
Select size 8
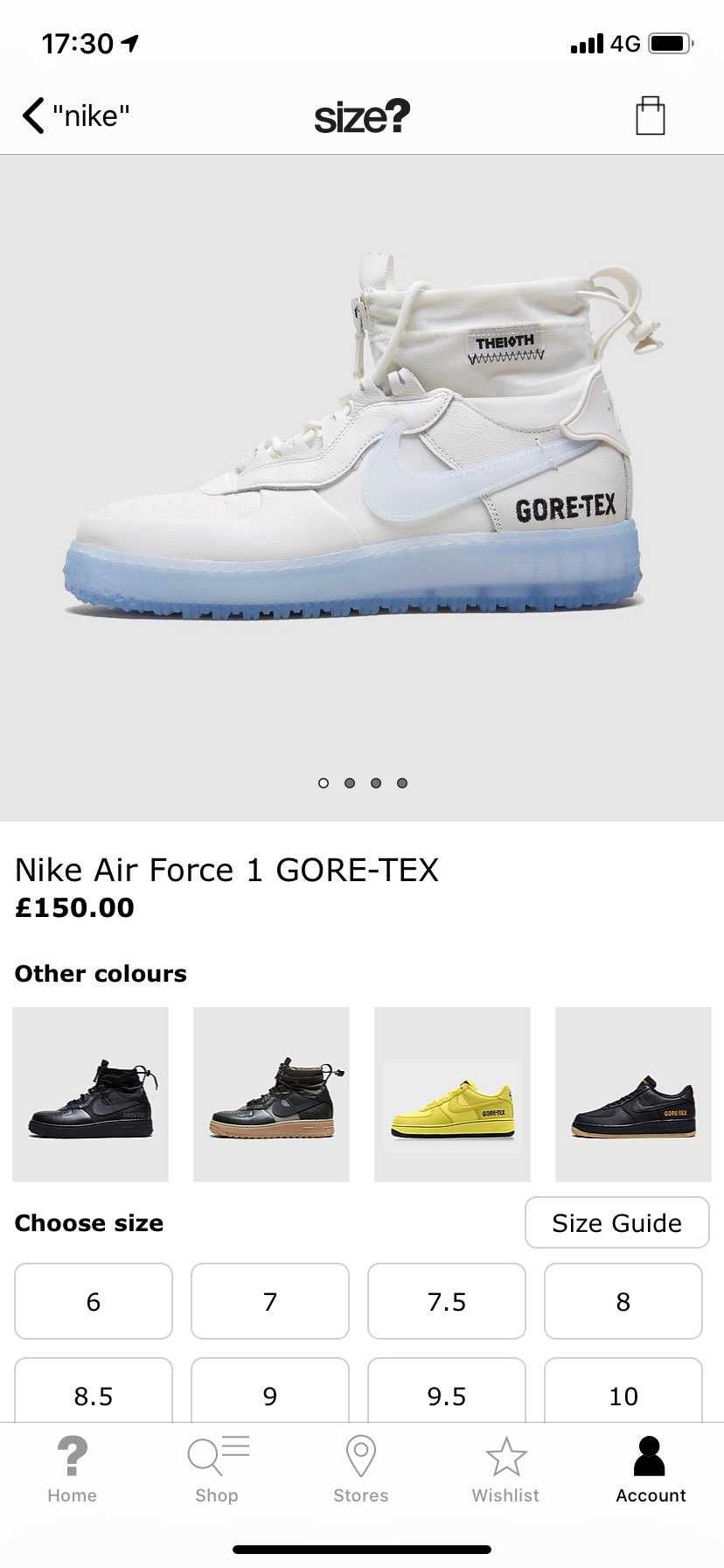tap(623, 1301)
